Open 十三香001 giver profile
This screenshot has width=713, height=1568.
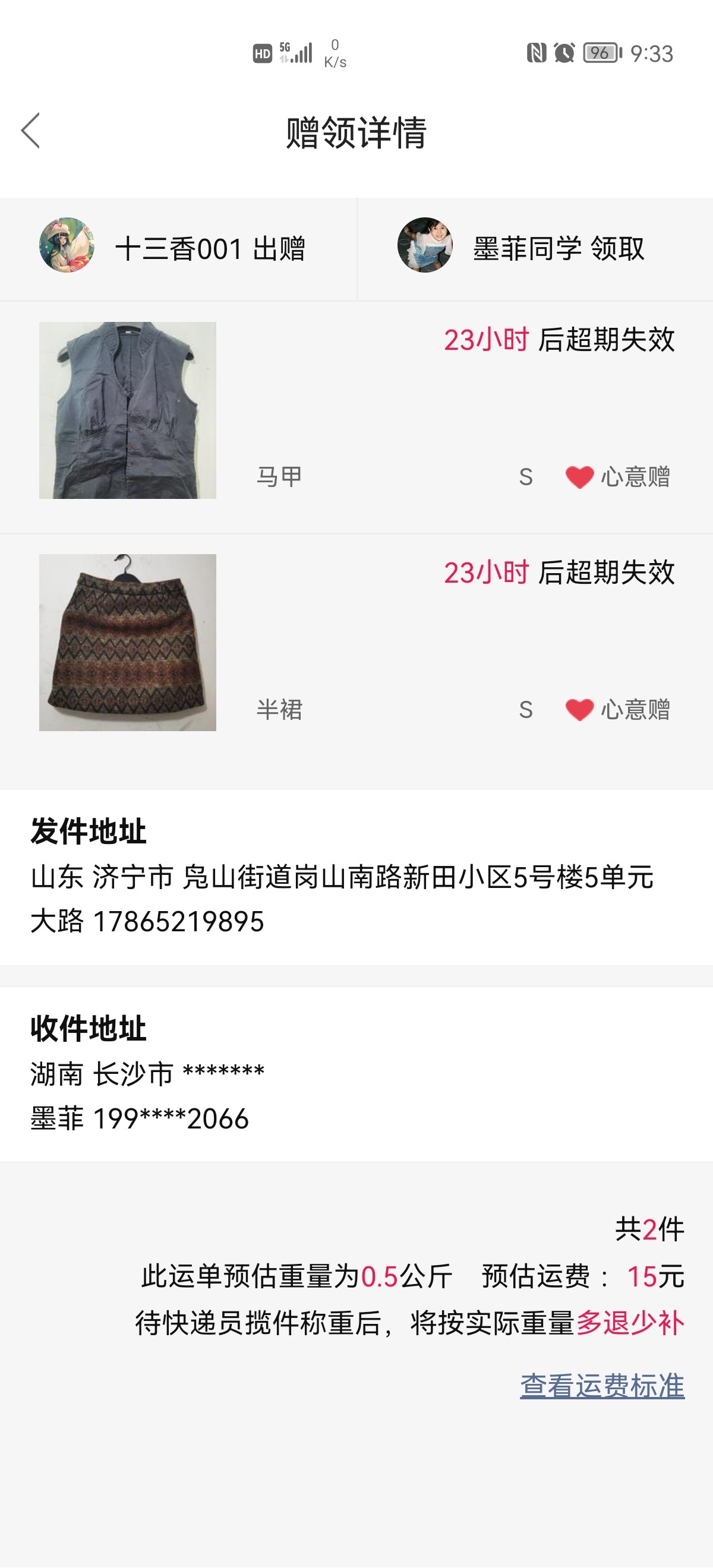point(67,245)
